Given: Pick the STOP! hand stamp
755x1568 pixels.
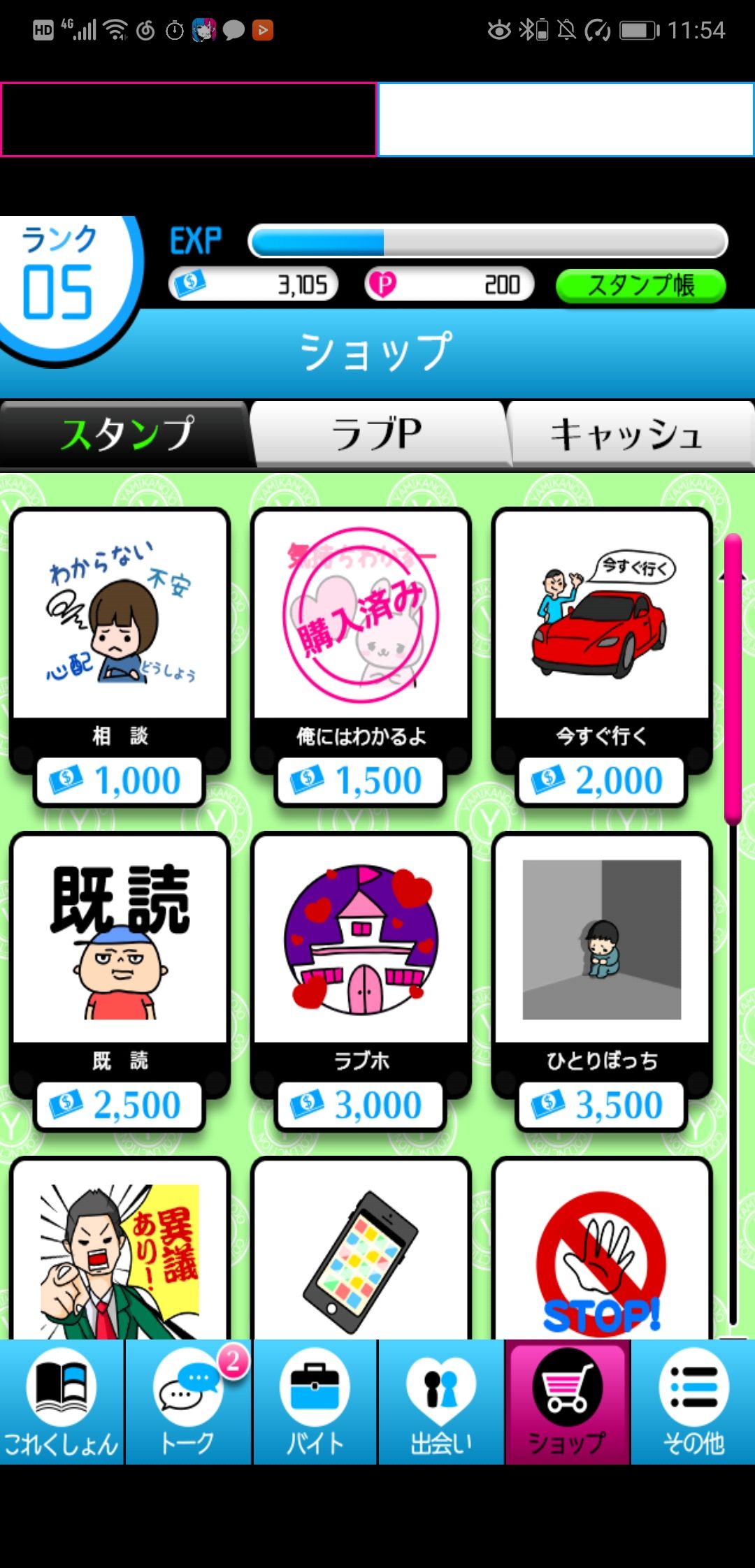Looking at the screenshot, I should coord(602,1249).
